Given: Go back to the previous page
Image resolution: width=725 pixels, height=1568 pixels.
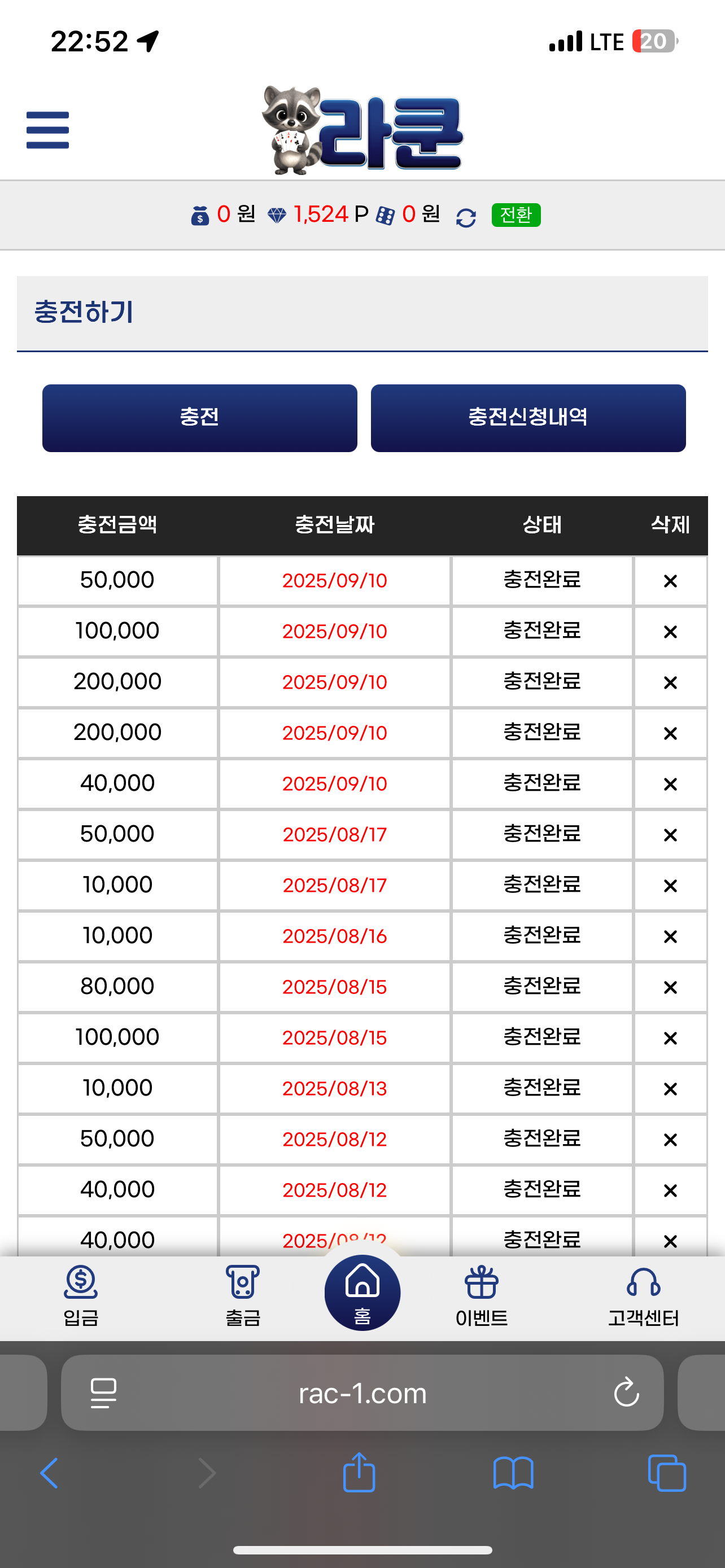Looking at the screenshot, I should (x=49, y=1473).
